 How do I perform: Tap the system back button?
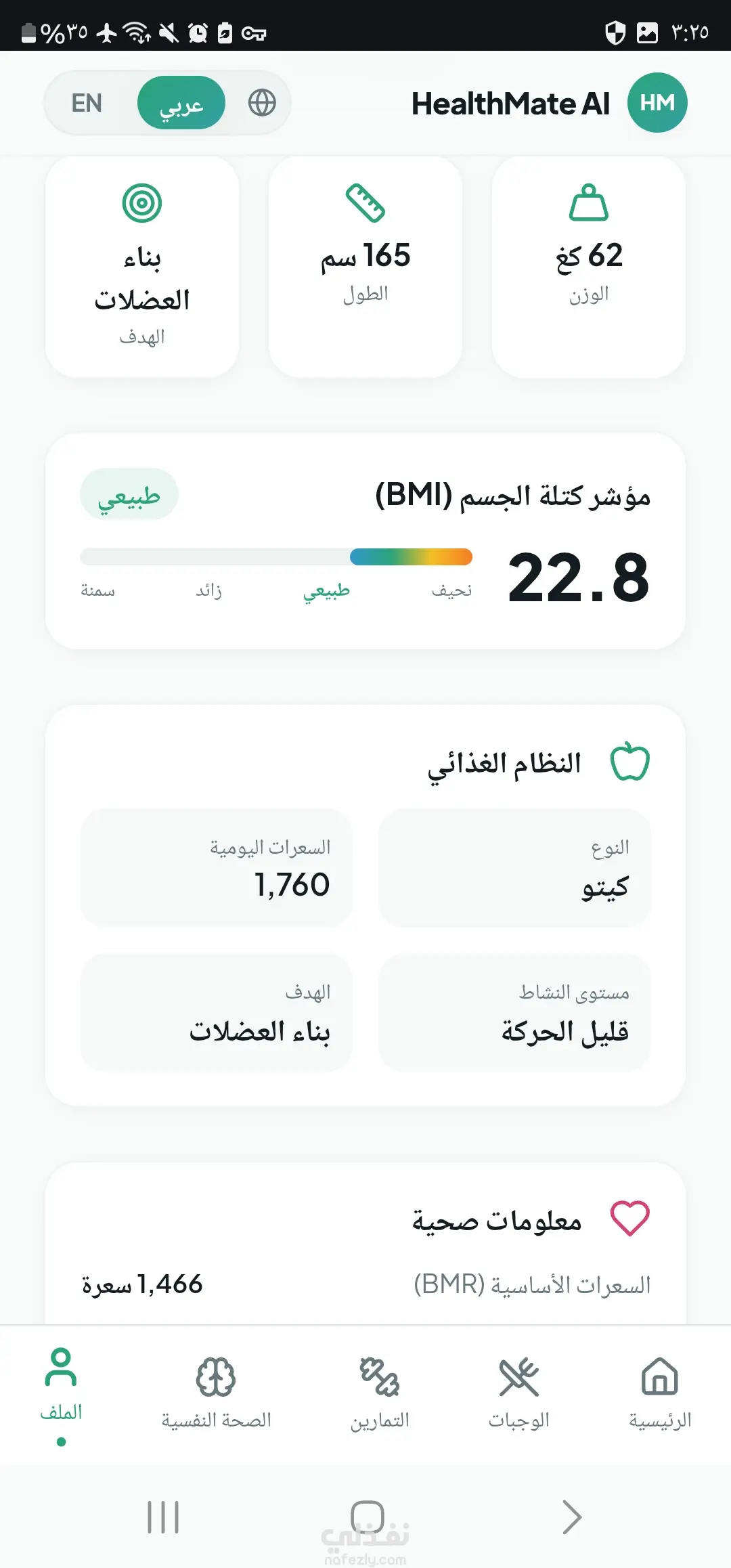click(x=571, y=1517)
